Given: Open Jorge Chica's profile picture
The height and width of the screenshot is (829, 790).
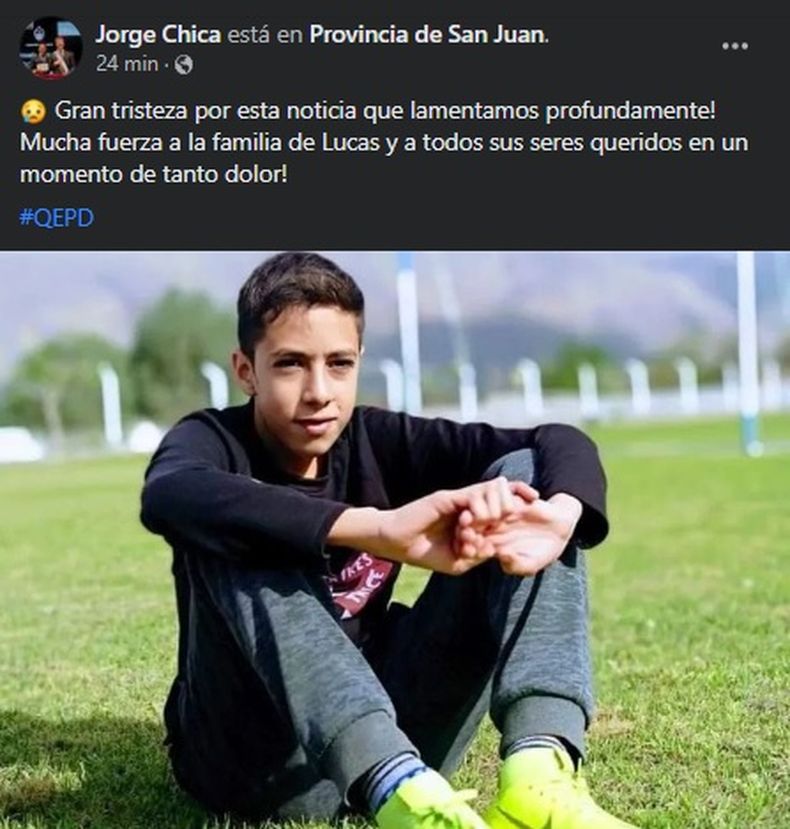Looking at the screenshot, I should pos(50,48).
